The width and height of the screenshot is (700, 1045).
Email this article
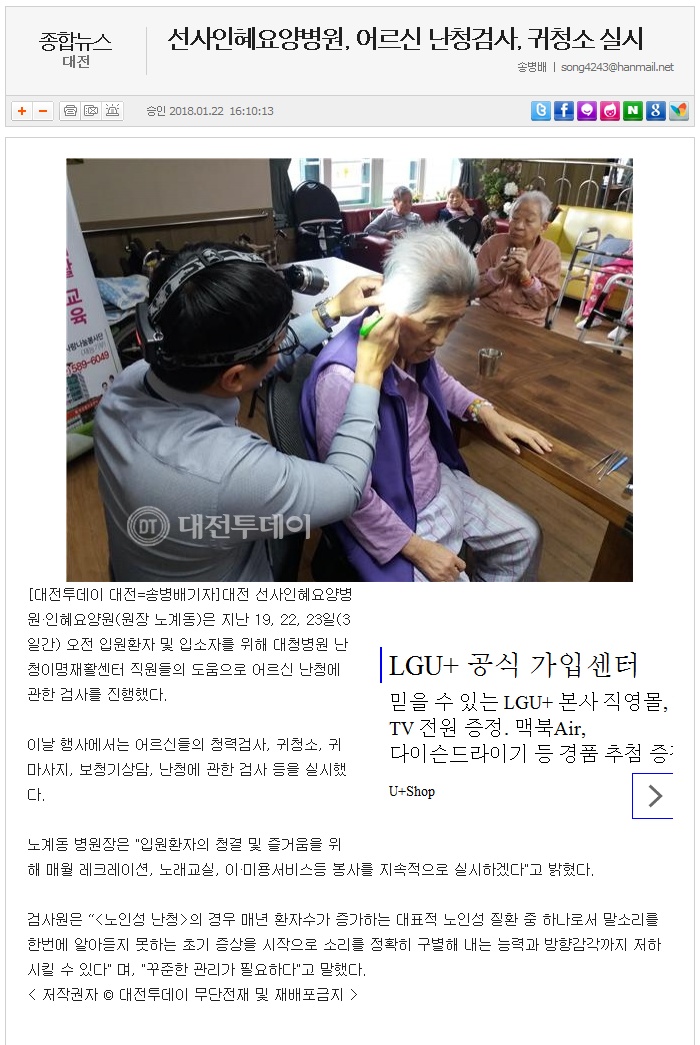click(91, 111)
